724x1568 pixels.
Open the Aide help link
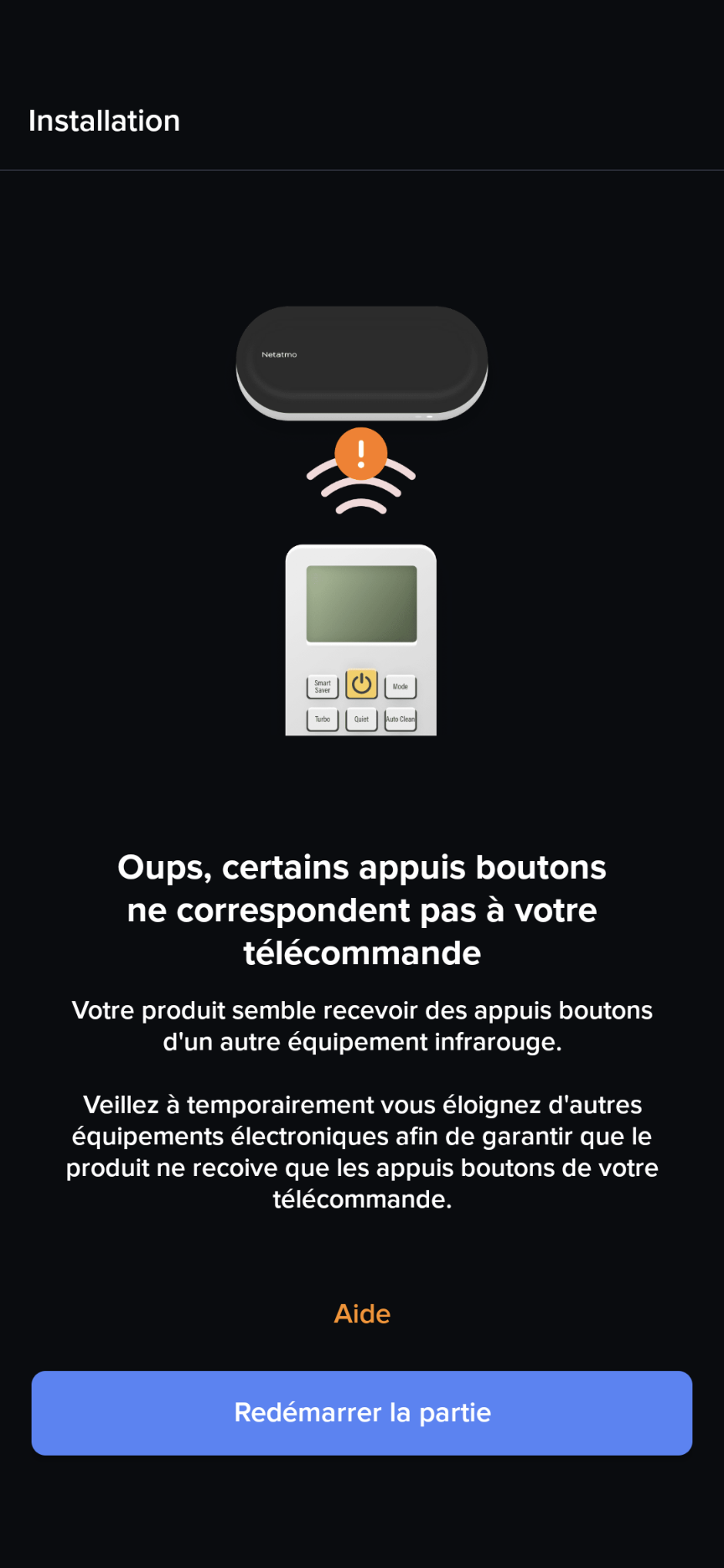(362, 1313)
